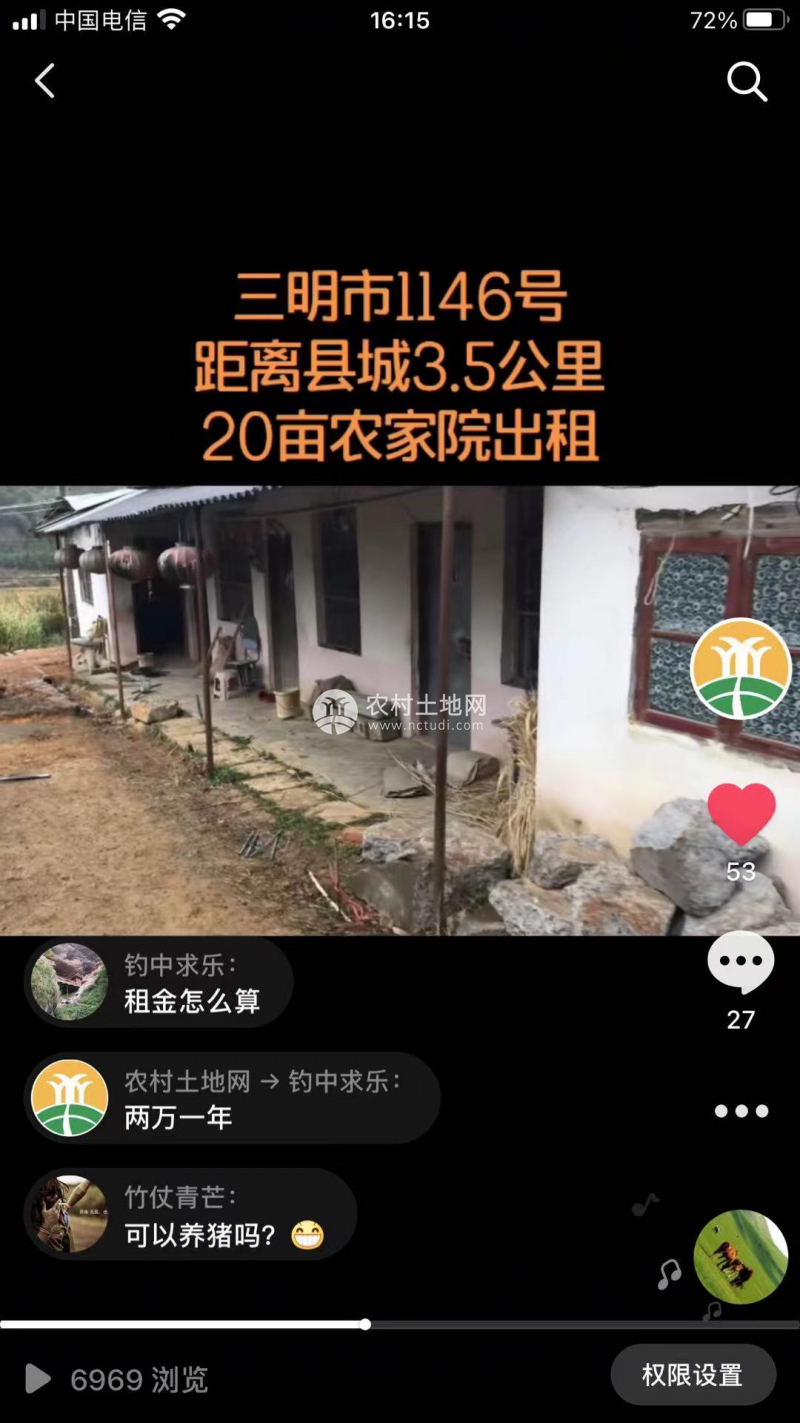Open search with the magnifier icon
The image size is (800, 1423).
pyautogui.click(x=746, y=82)
